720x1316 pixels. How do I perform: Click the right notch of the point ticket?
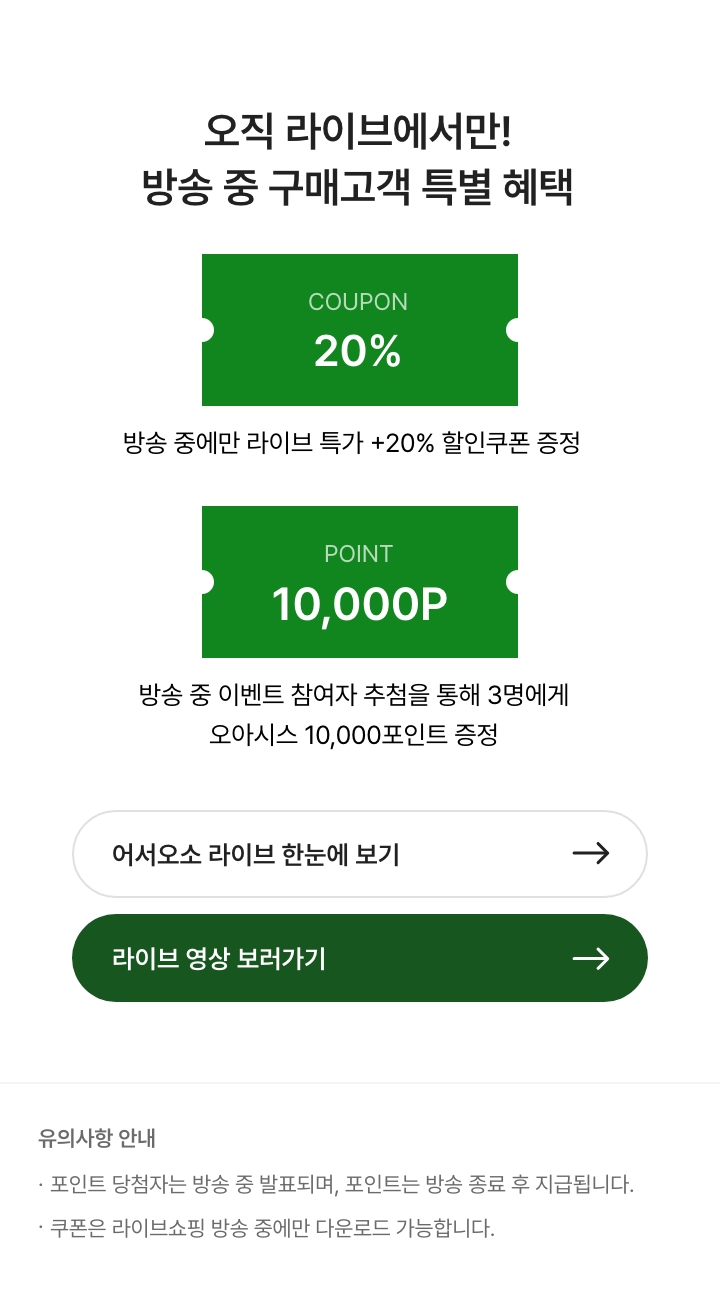pos(514,582)
